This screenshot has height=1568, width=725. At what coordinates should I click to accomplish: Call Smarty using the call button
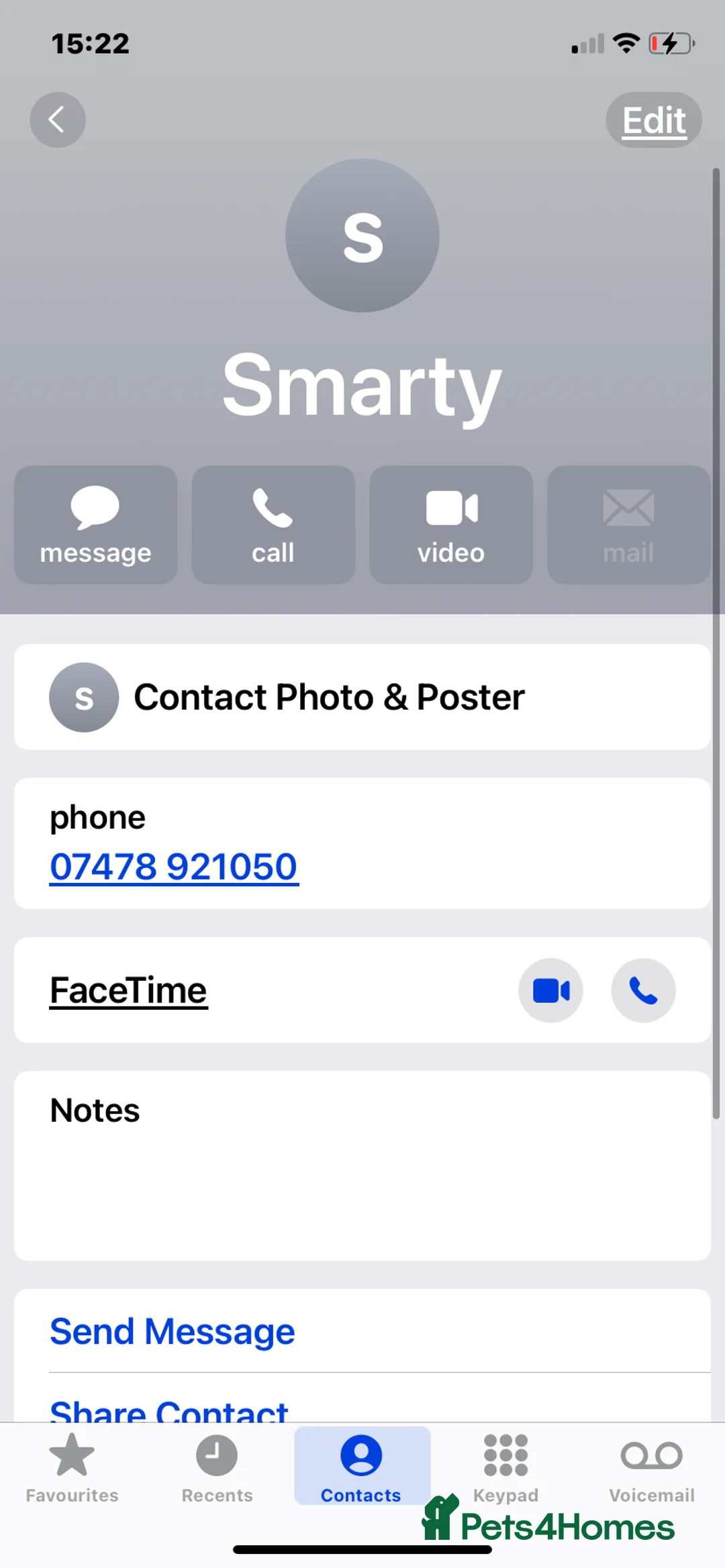(x=273, y=525)
